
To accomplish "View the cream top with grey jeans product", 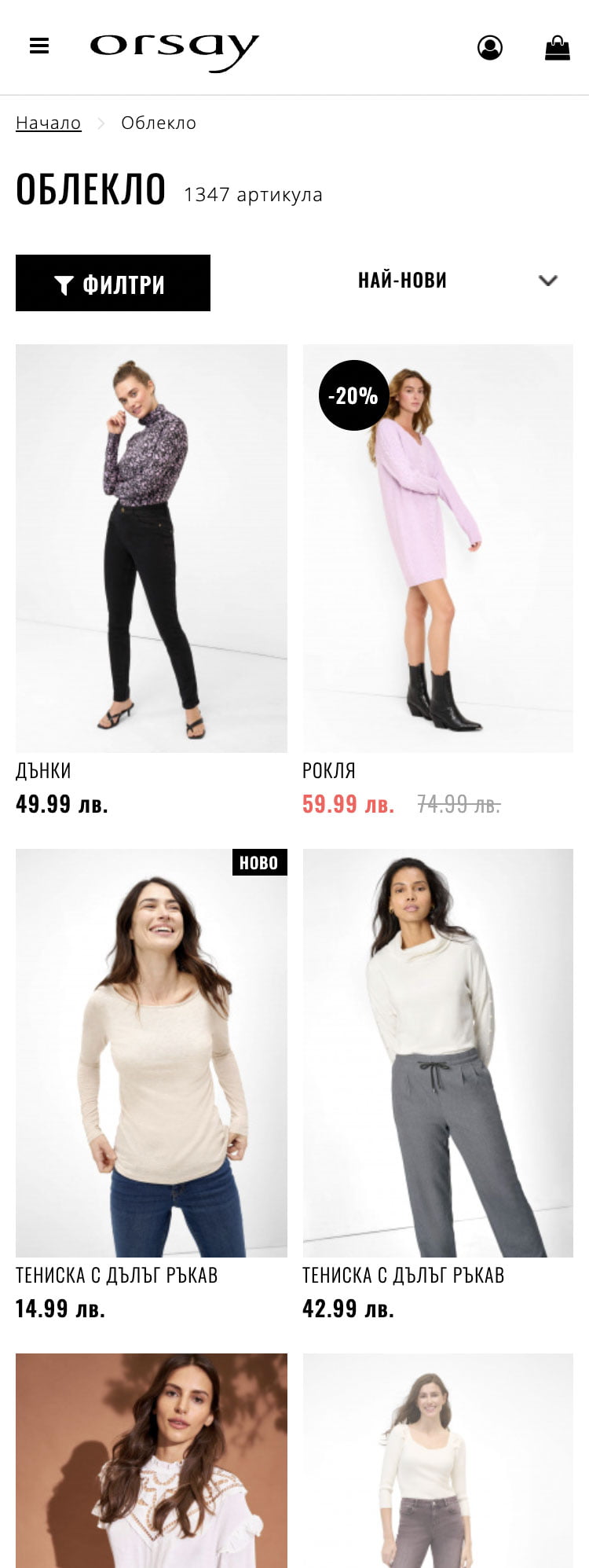I will click(437, 1462).
